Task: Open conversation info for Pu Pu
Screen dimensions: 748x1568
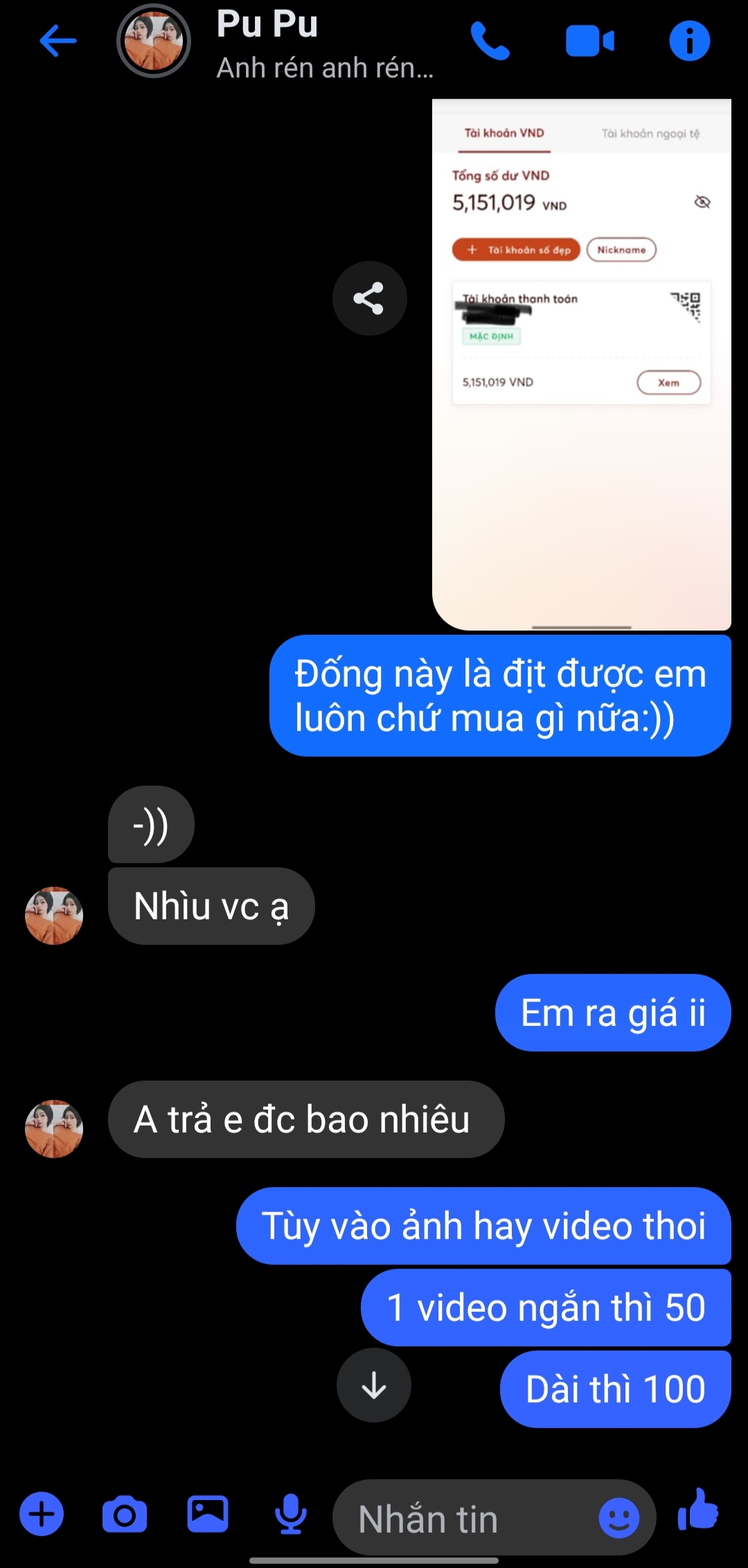Action: [x=689, y=41]
